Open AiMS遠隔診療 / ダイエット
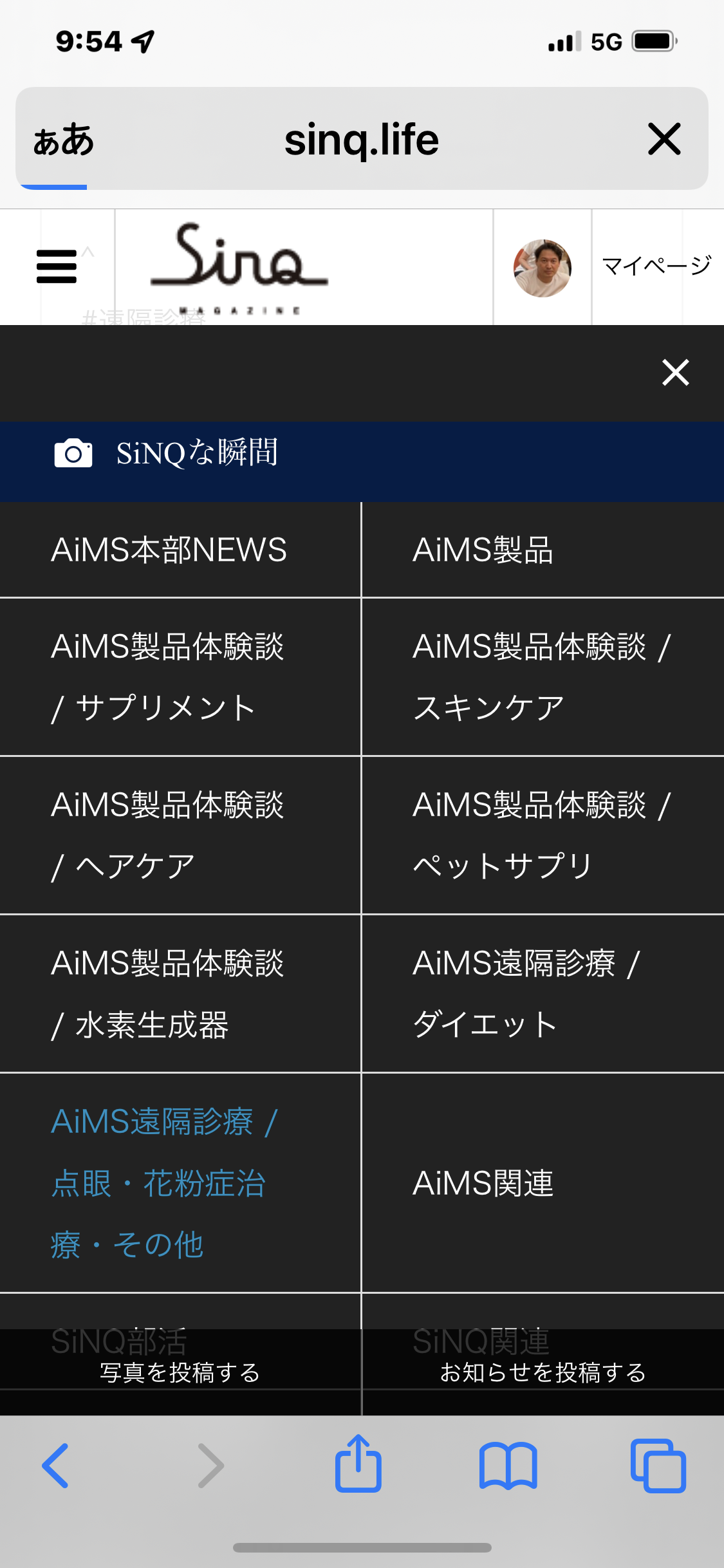The width and height of the screenshot is (724, 1568). 543,993
